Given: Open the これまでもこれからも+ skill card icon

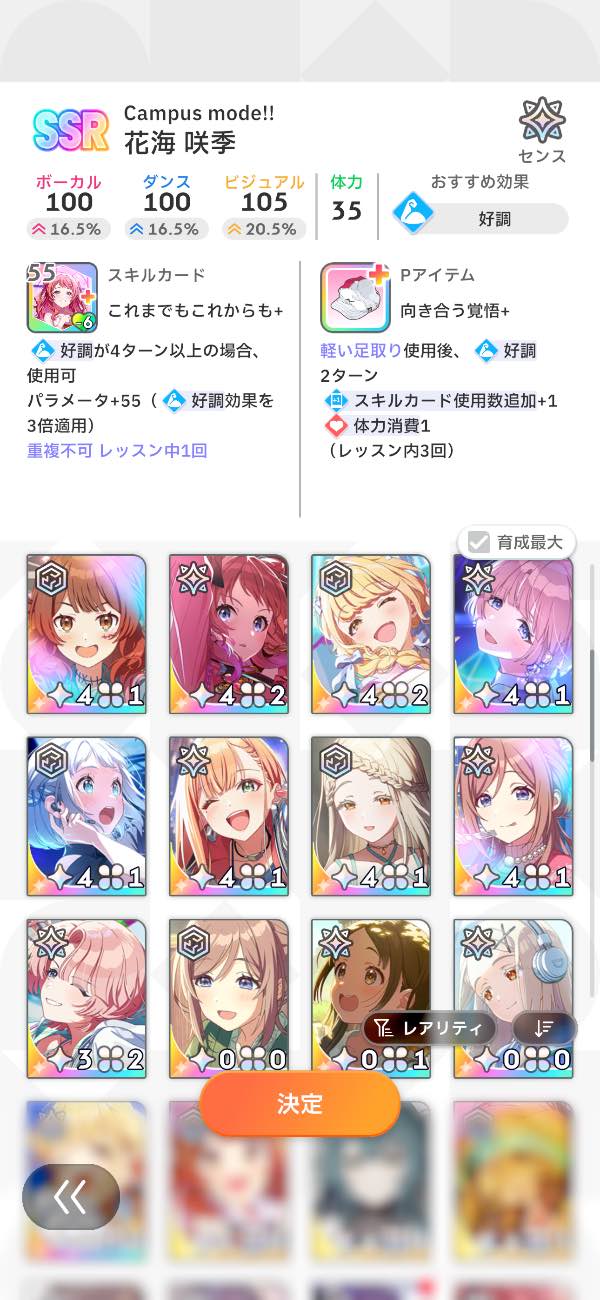Looking at the screenshot, I should pyautogui.click(x=62, y=297).
